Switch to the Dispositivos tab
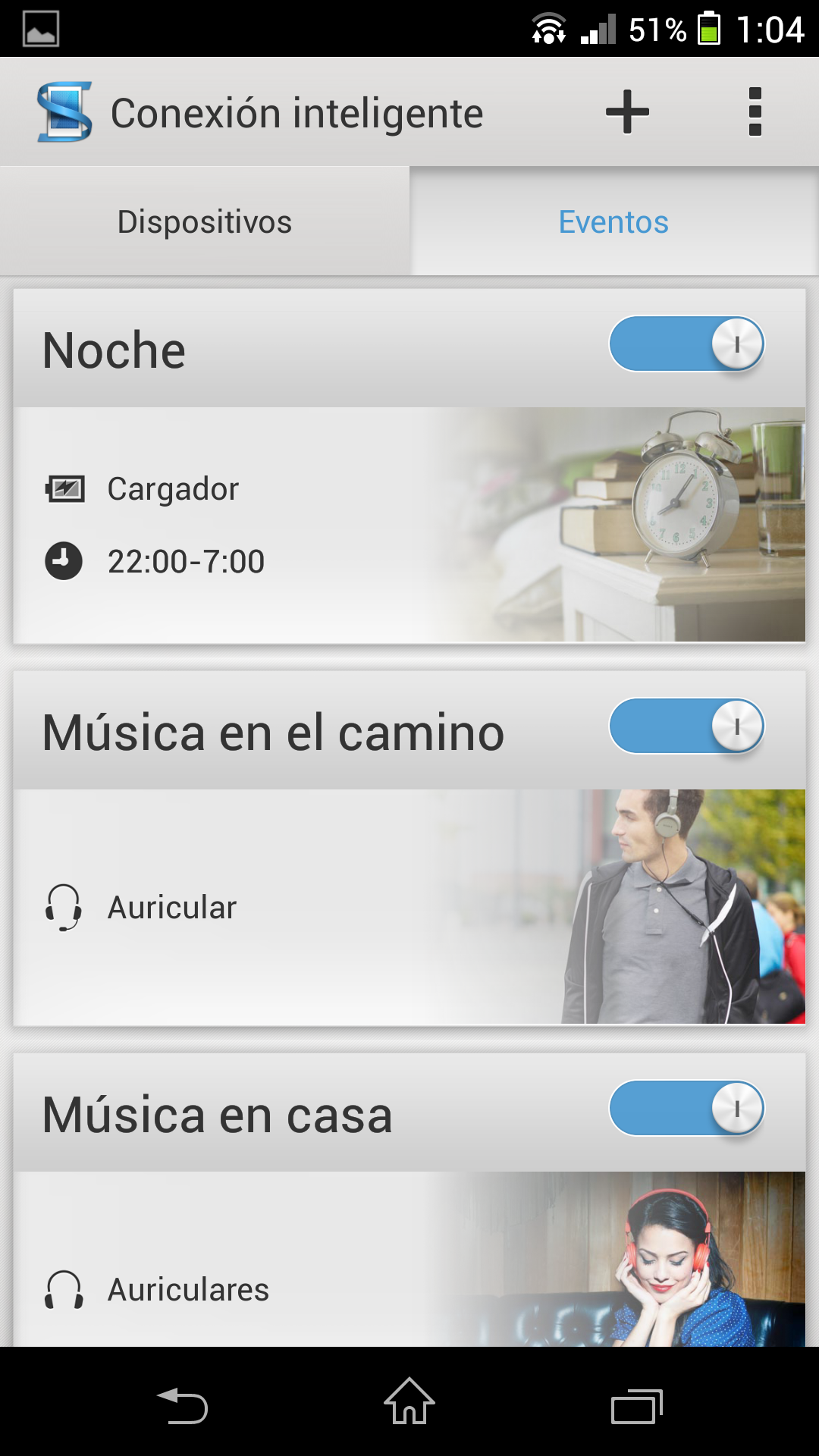Screen dimensions: 819x1456 (x=205, y=221)
